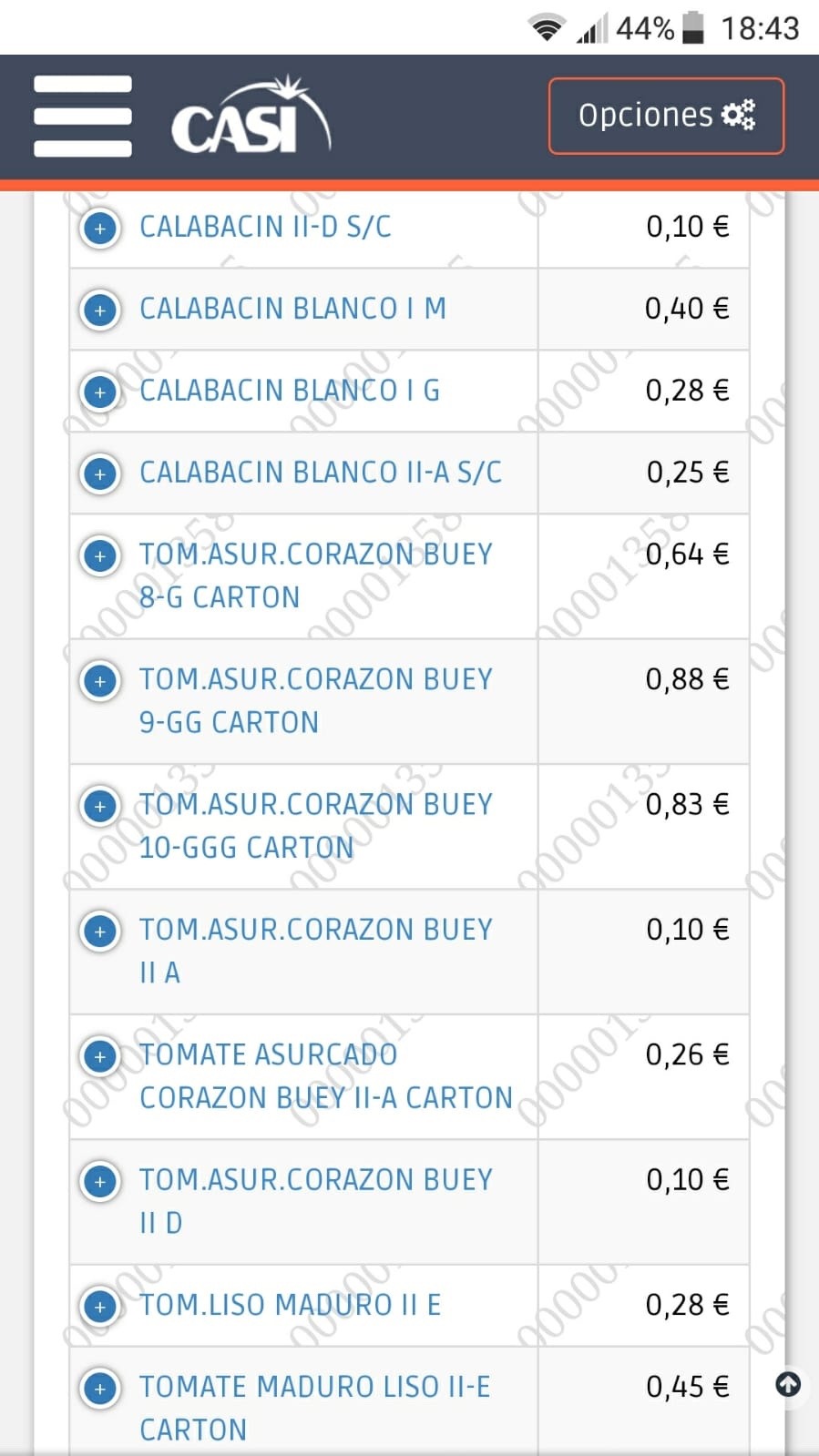This screenshot has width=819, height=1456.
Task: Expand TOM.LISO MADURO II E row
Action: point(100,1307)
